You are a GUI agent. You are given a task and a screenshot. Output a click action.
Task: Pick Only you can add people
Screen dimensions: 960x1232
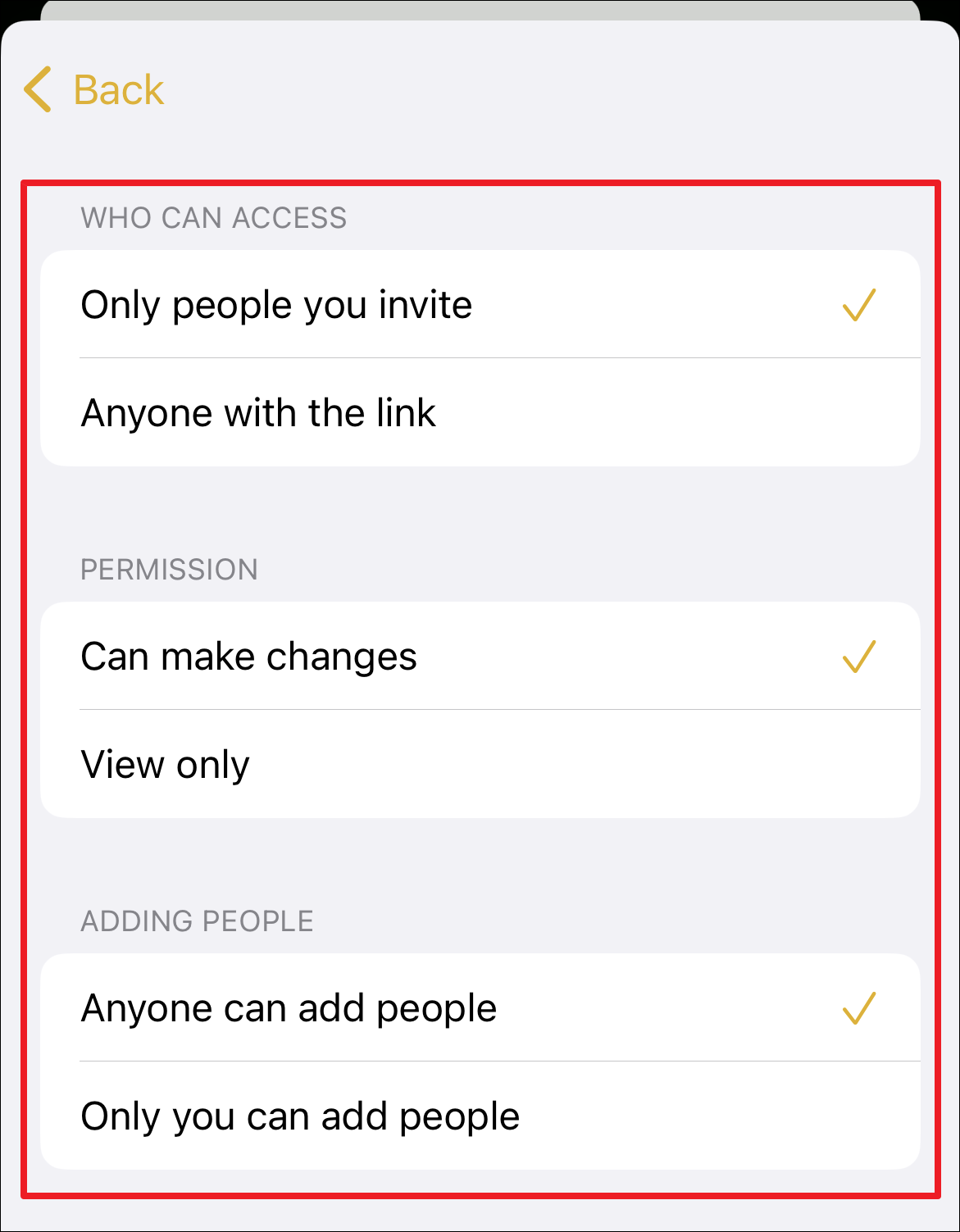click(480, 1116)
